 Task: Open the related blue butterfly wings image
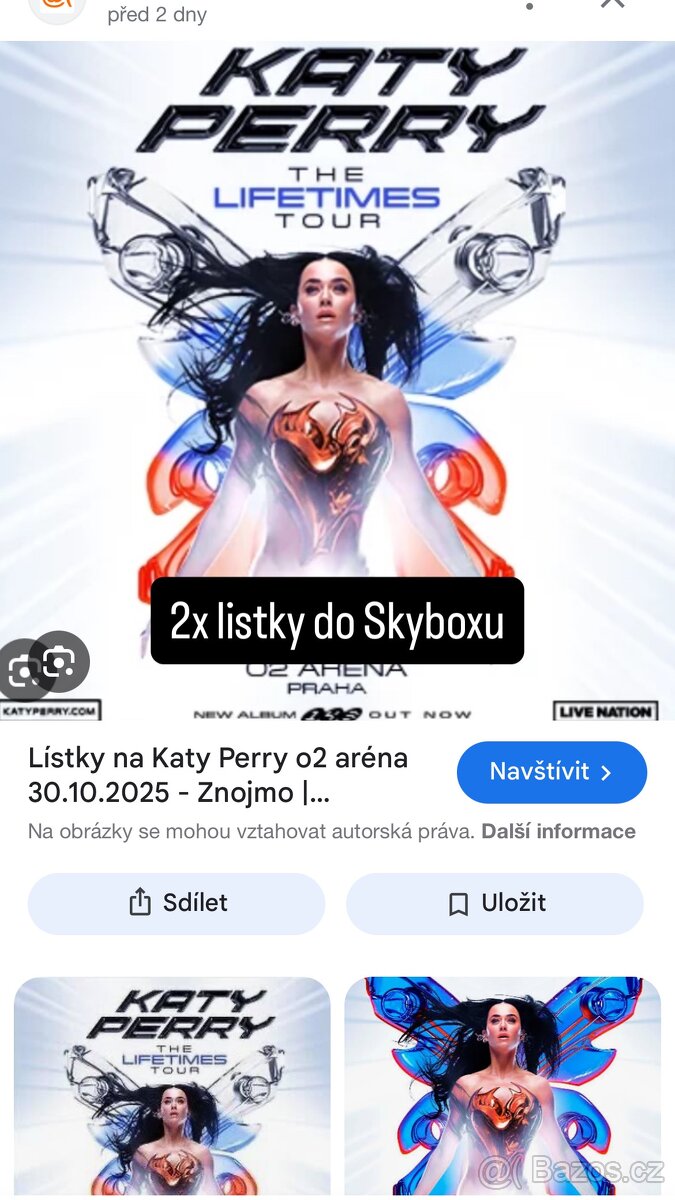click(x=503, y=1087)
